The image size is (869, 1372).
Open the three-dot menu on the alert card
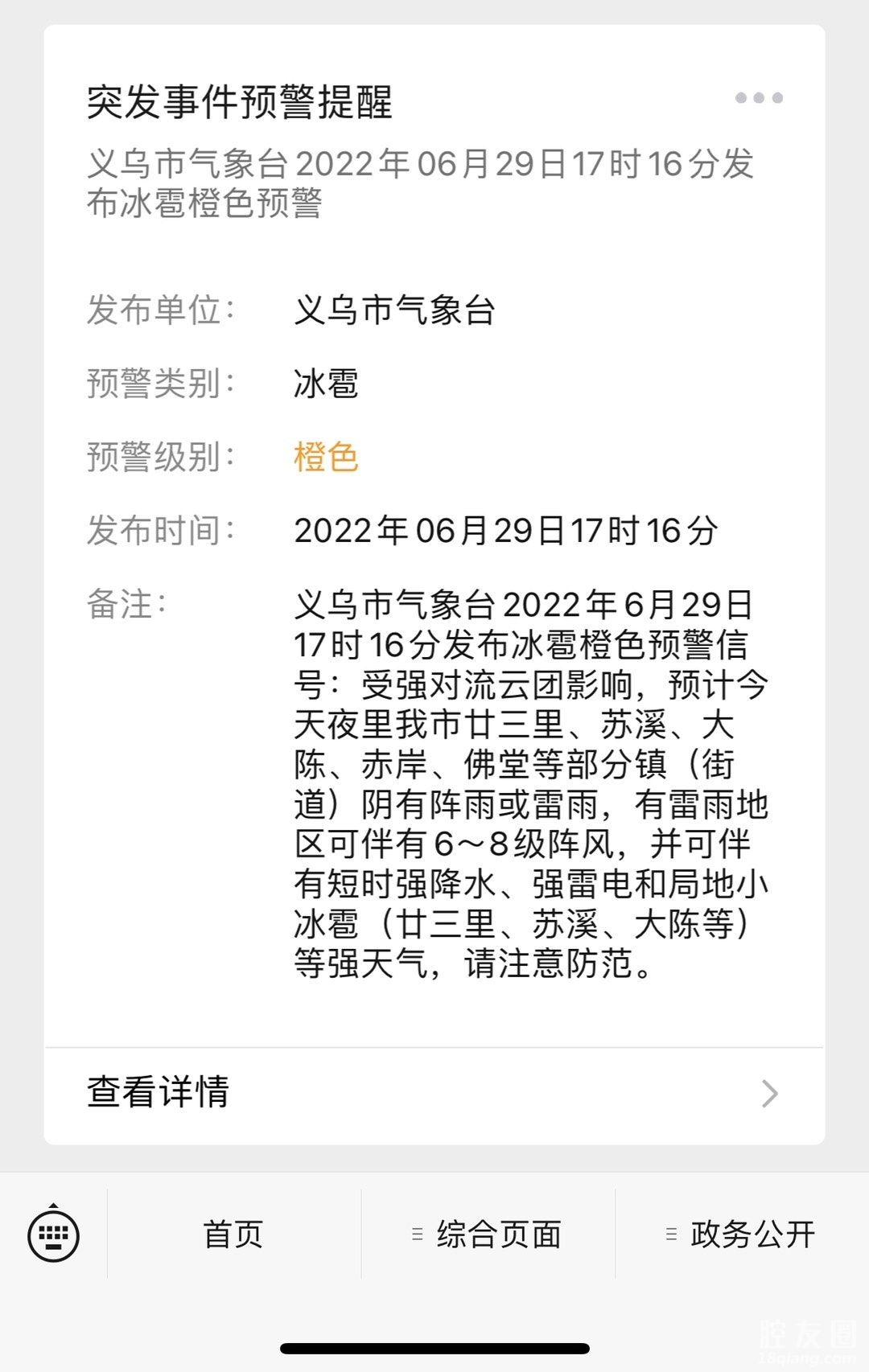tap(758, 98)
